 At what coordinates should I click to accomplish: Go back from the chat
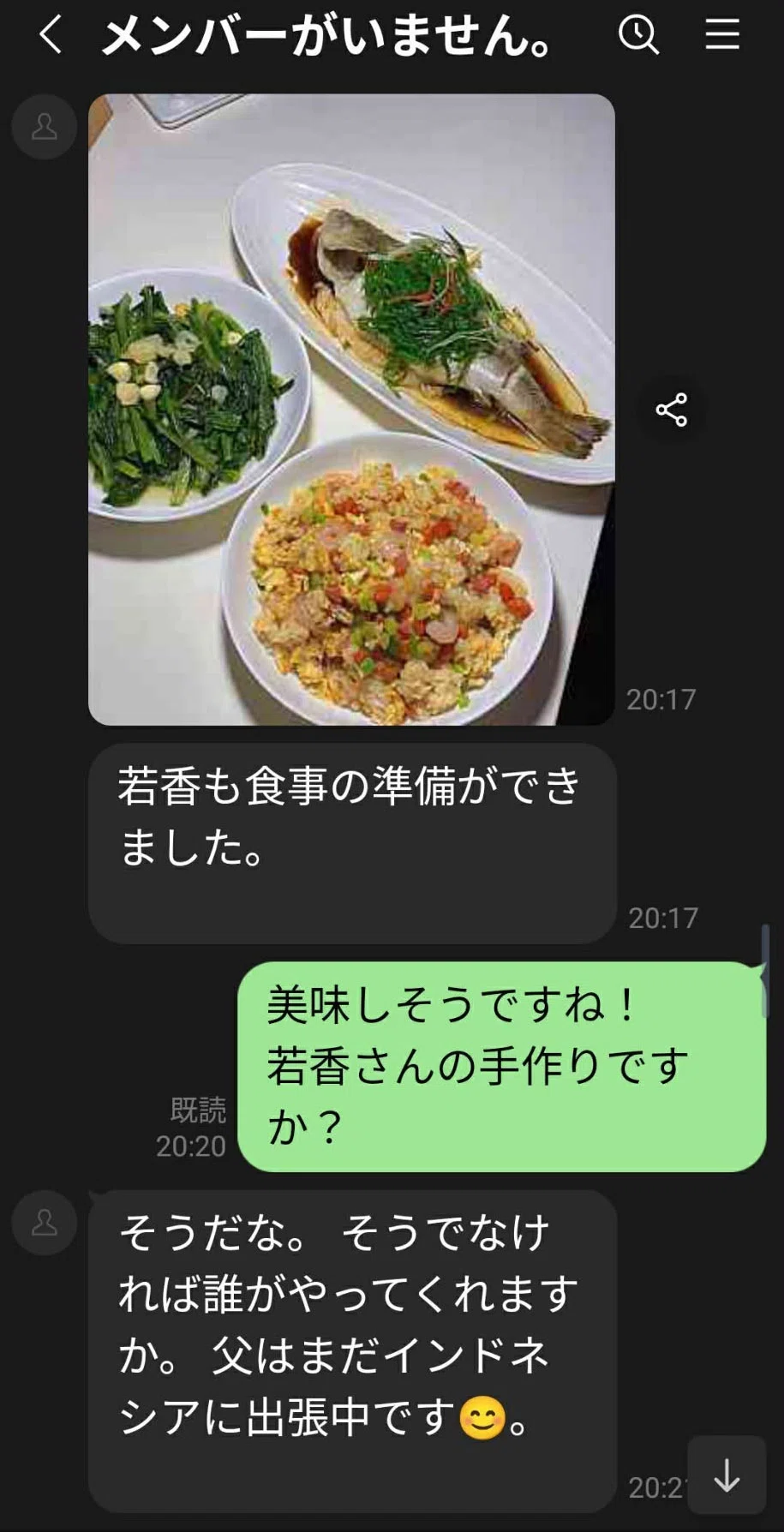point(51,36)
